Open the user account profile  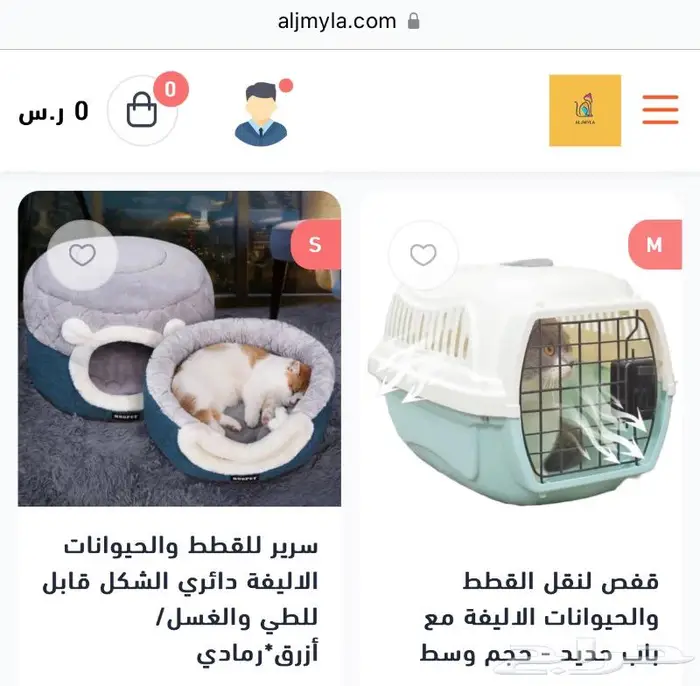pyautogui.click(x=261, y=112)
